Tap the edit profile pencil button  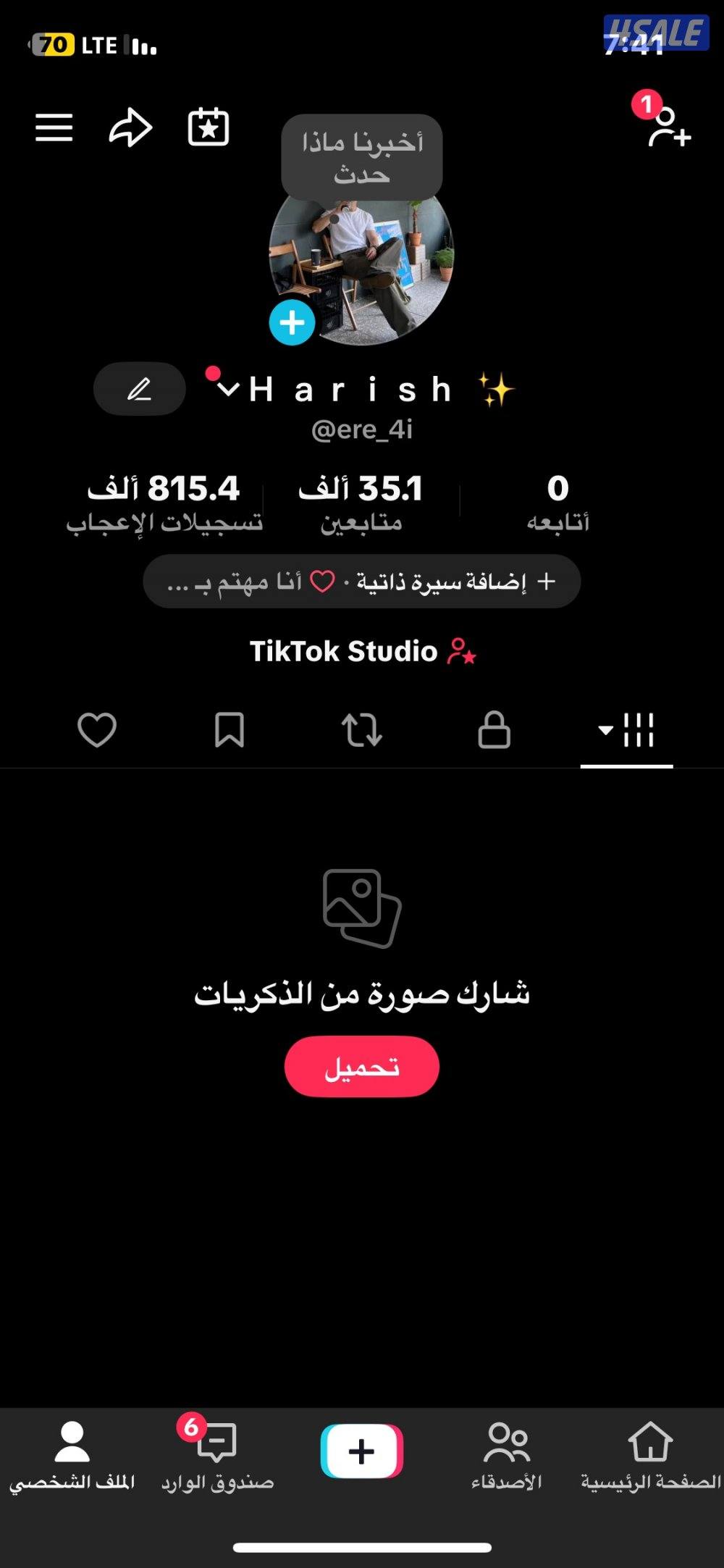139,389
